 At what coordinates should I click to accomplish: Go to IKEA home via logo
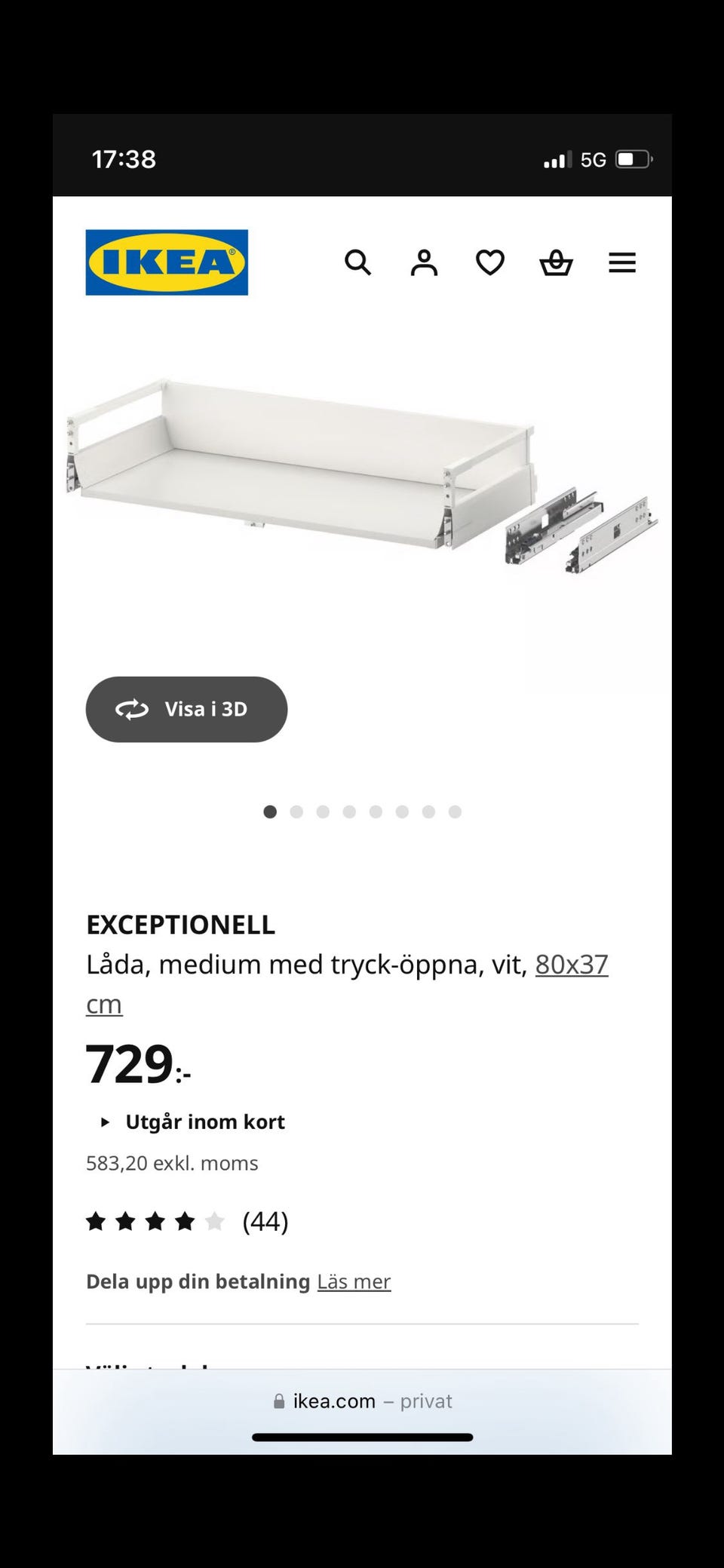[167, 262]
